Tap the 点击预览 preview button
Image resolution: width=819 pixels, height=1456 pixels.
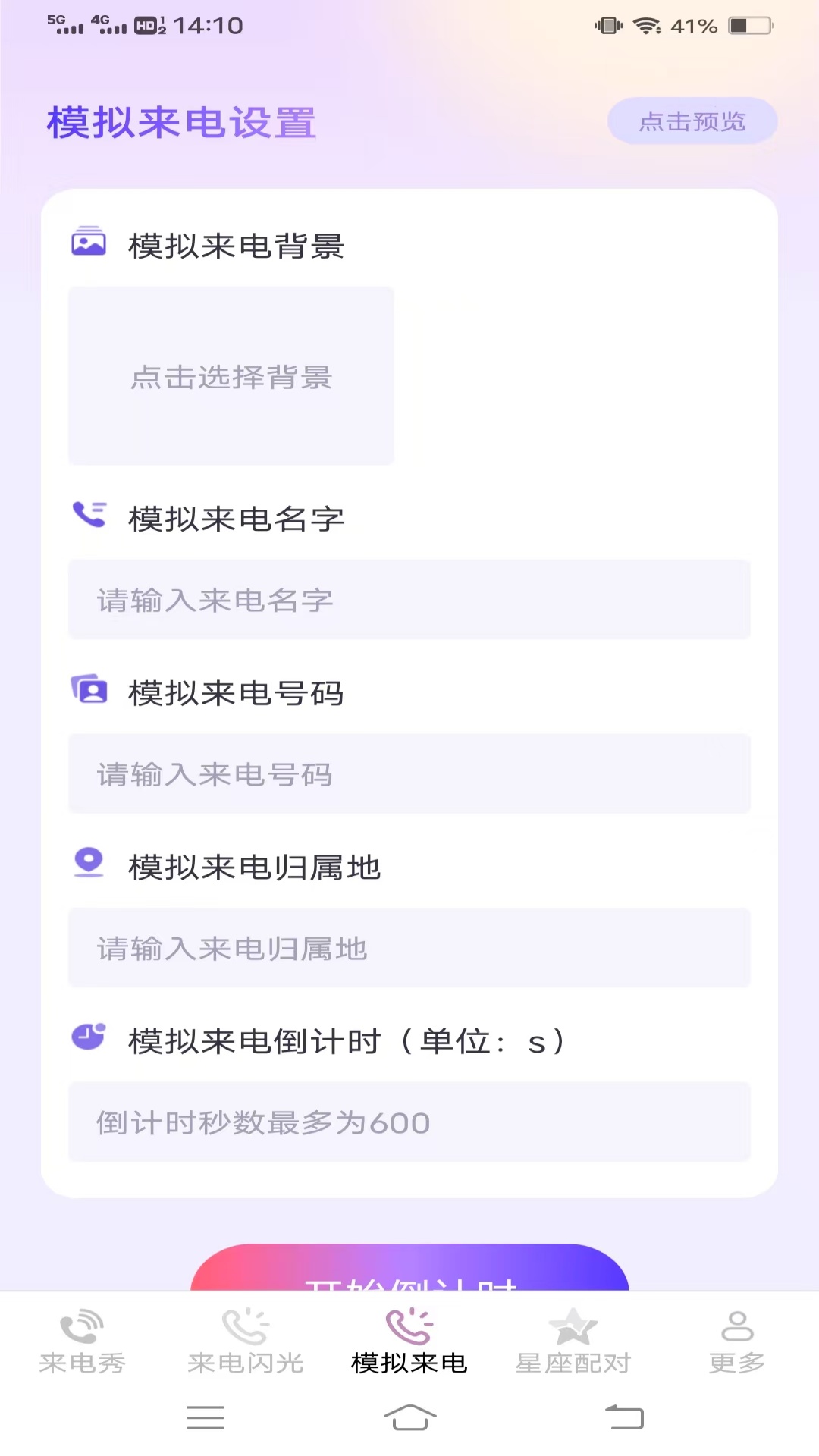pyautogui.click(x=692, y=121)
